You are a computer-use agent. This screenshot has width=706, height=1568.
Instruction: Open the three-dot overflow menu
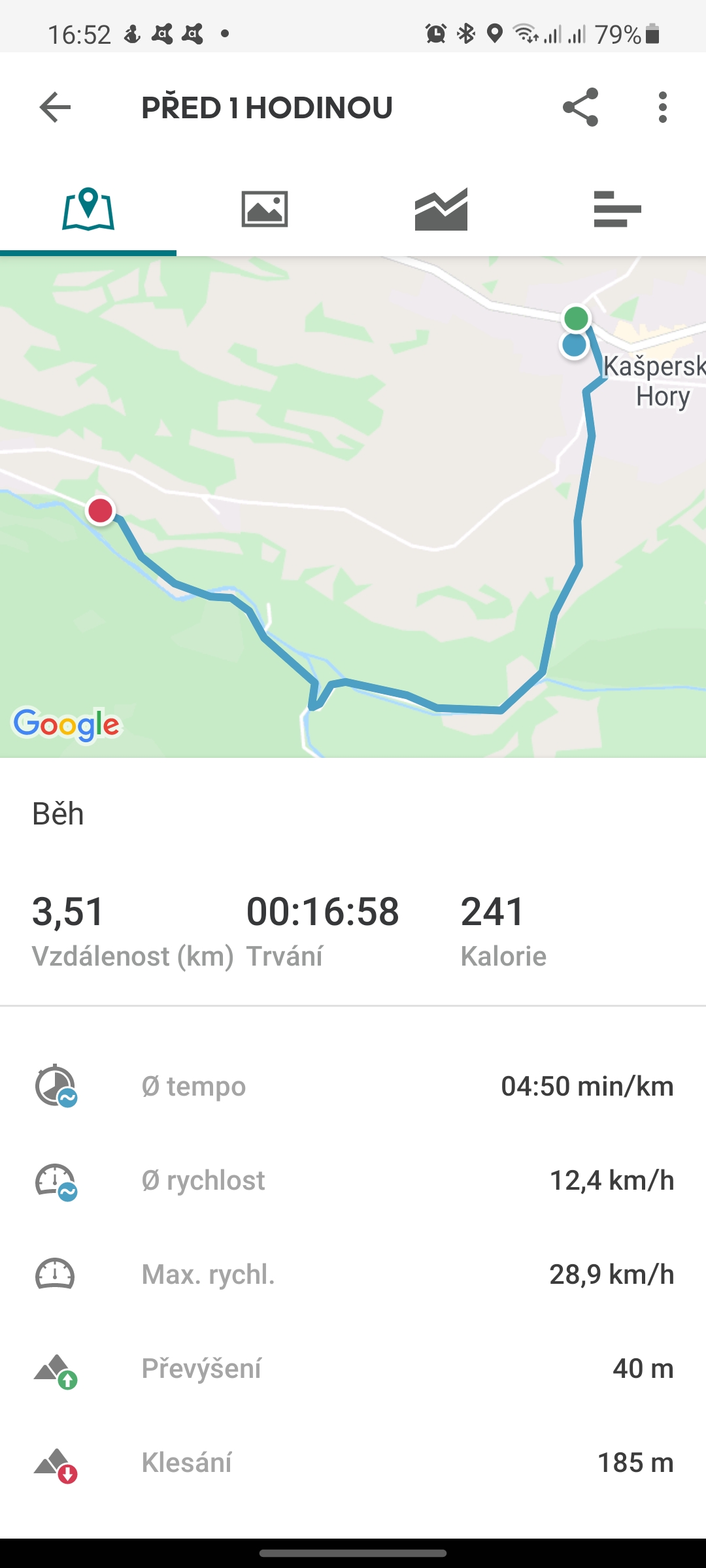click(x=663, y=107)
